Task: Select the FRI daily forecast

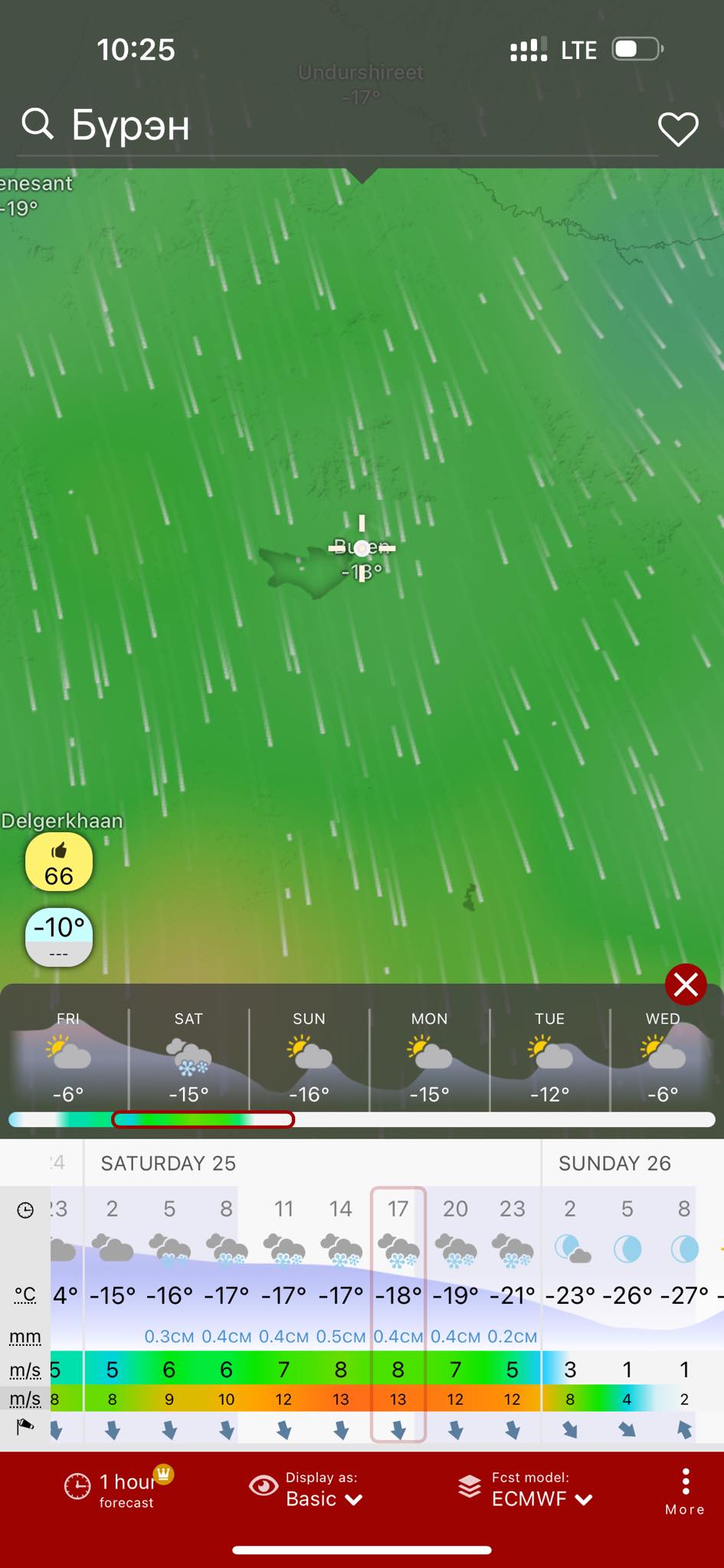Action: [x=68, y=1060]
